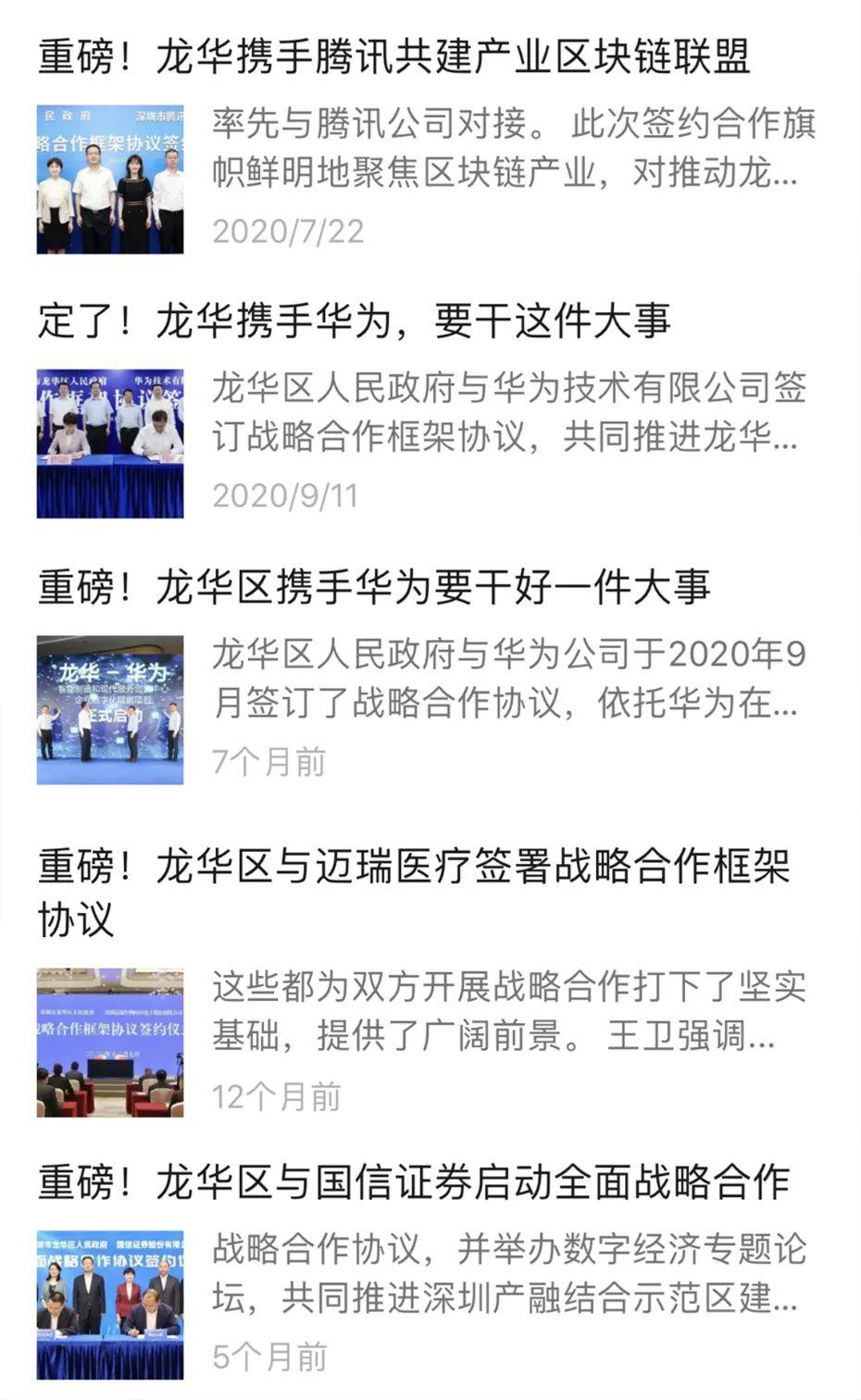Open the article 龙华区携手华为要干好一件大事
Image resolution: width=861 pixels, height=1400 pixels.
click(374, 587)
